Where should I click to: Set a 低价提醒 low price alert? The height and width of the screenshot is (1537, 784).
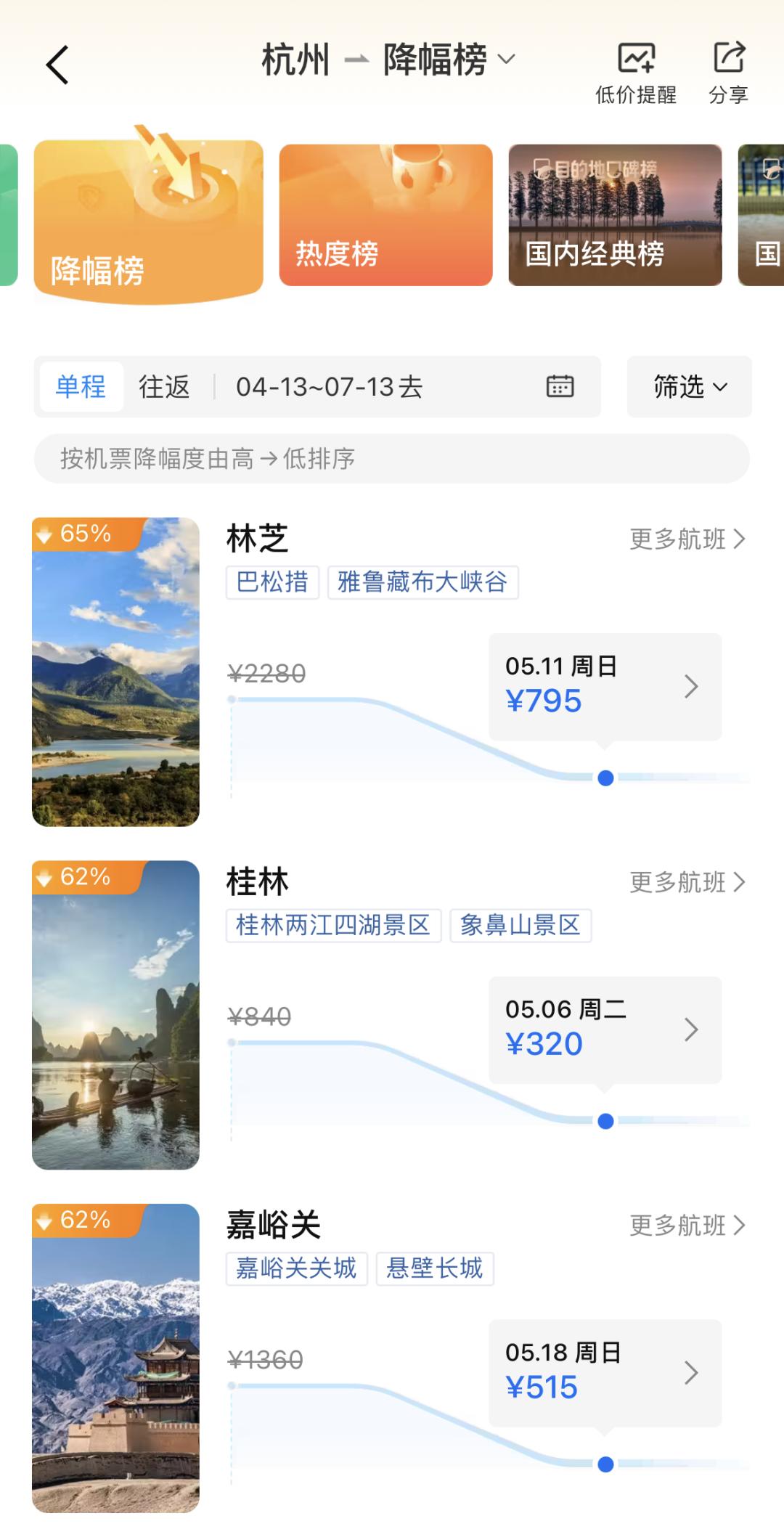[636, 71]
